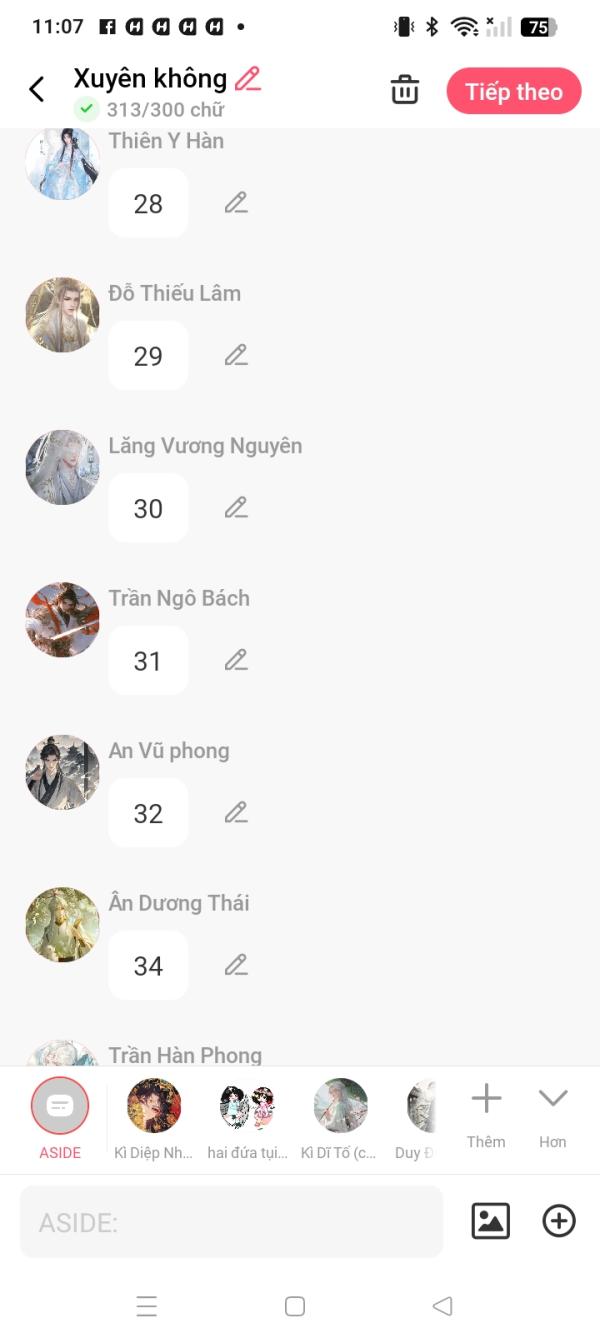The width and height of the screenshot is (600, 1343).
Task: Continue with the Tiếp theo button
Action: (x=514, y=91)
